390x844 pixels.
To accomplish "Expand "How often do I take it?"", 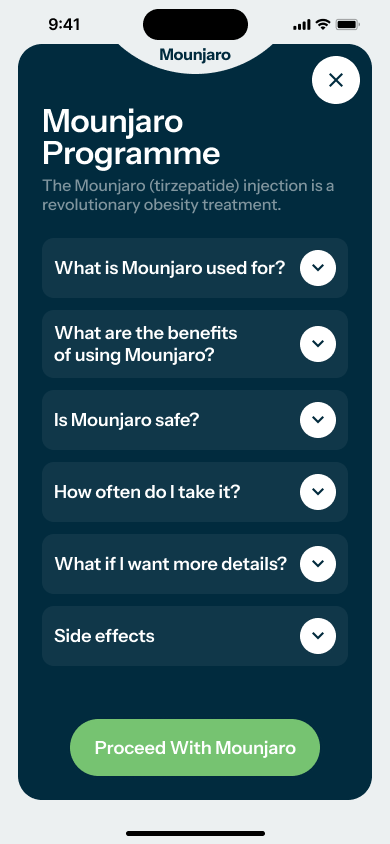I will coord(195,492).
